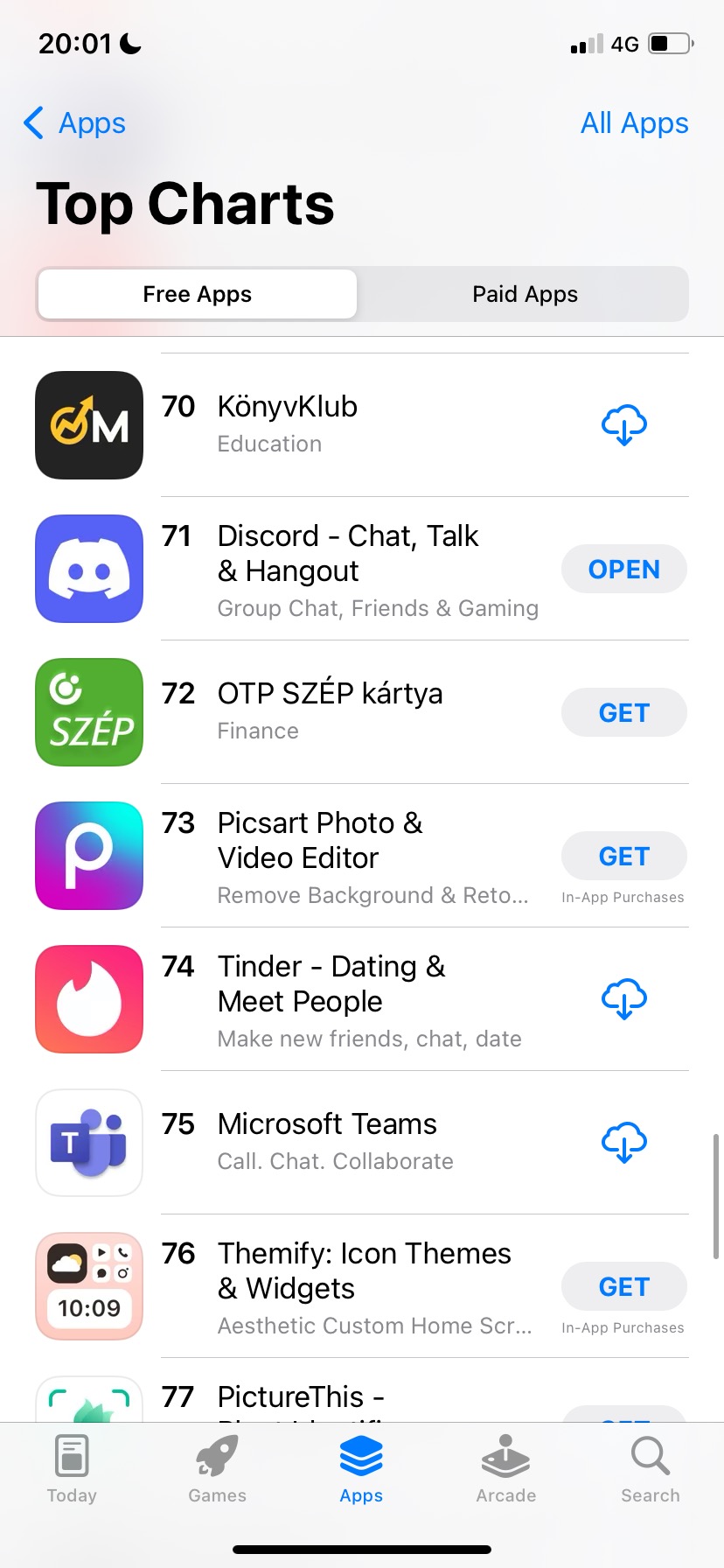Open the Arcade tab
724x1568 pixels.
[506, 1470]
